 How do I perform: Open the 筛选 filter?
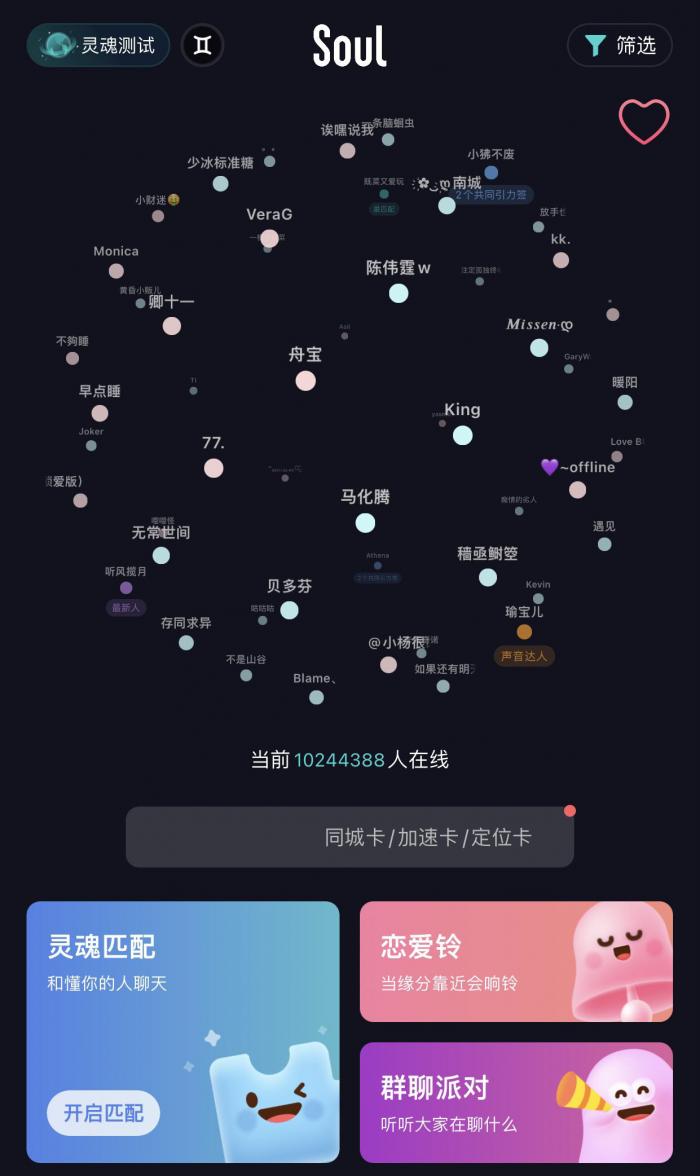620,46
